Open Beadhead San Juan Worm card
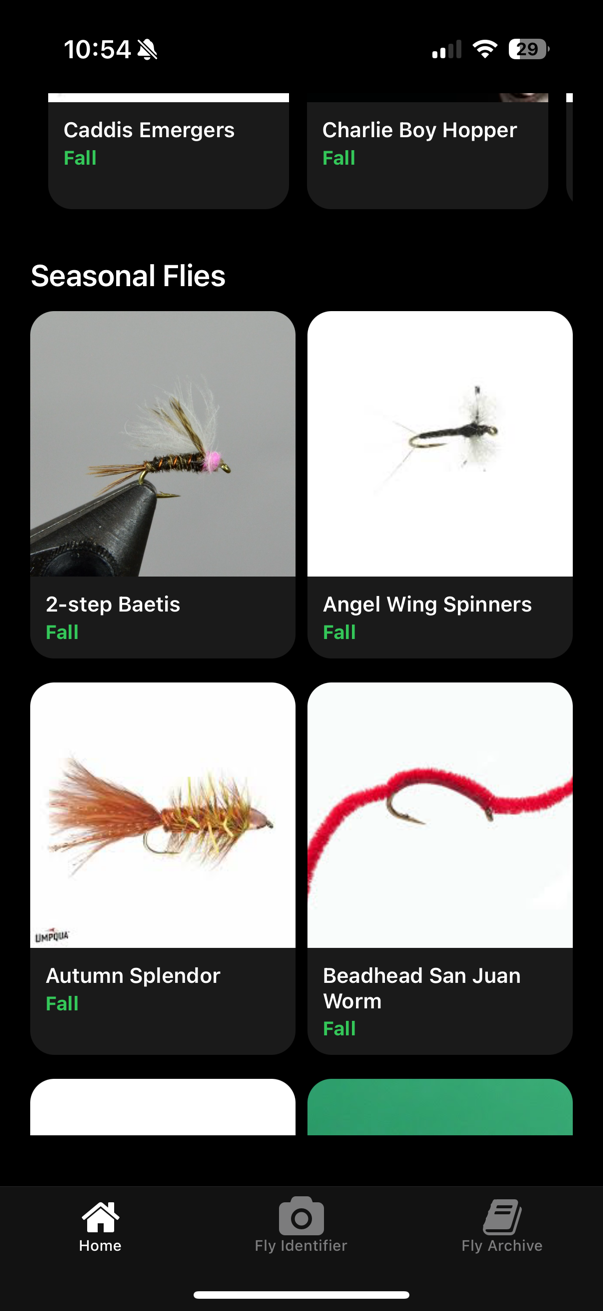 (440, 866)
